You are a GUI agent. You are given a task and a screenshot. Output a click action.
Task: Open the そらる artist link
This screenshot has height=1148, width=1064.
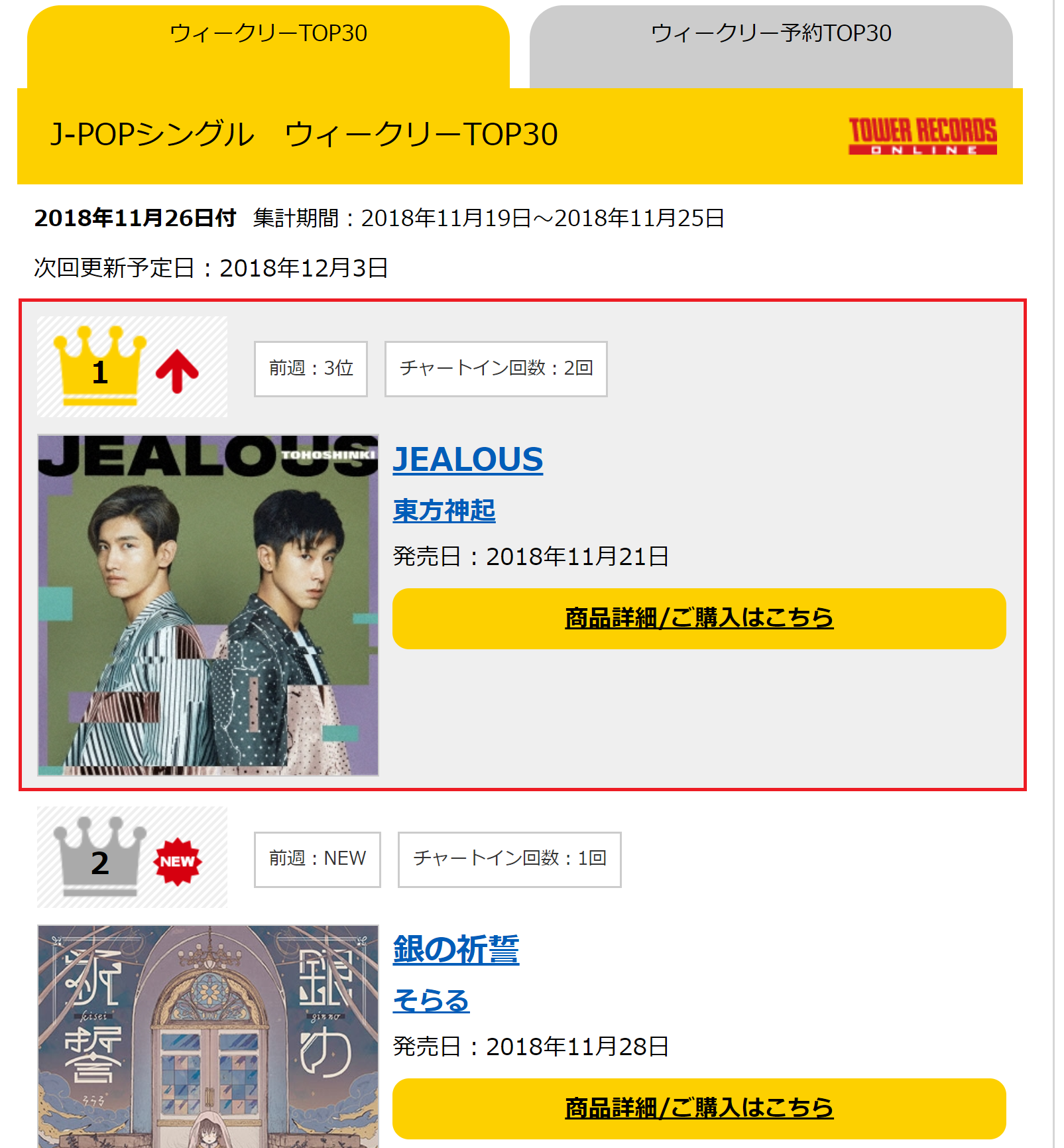coord(431,1000)
